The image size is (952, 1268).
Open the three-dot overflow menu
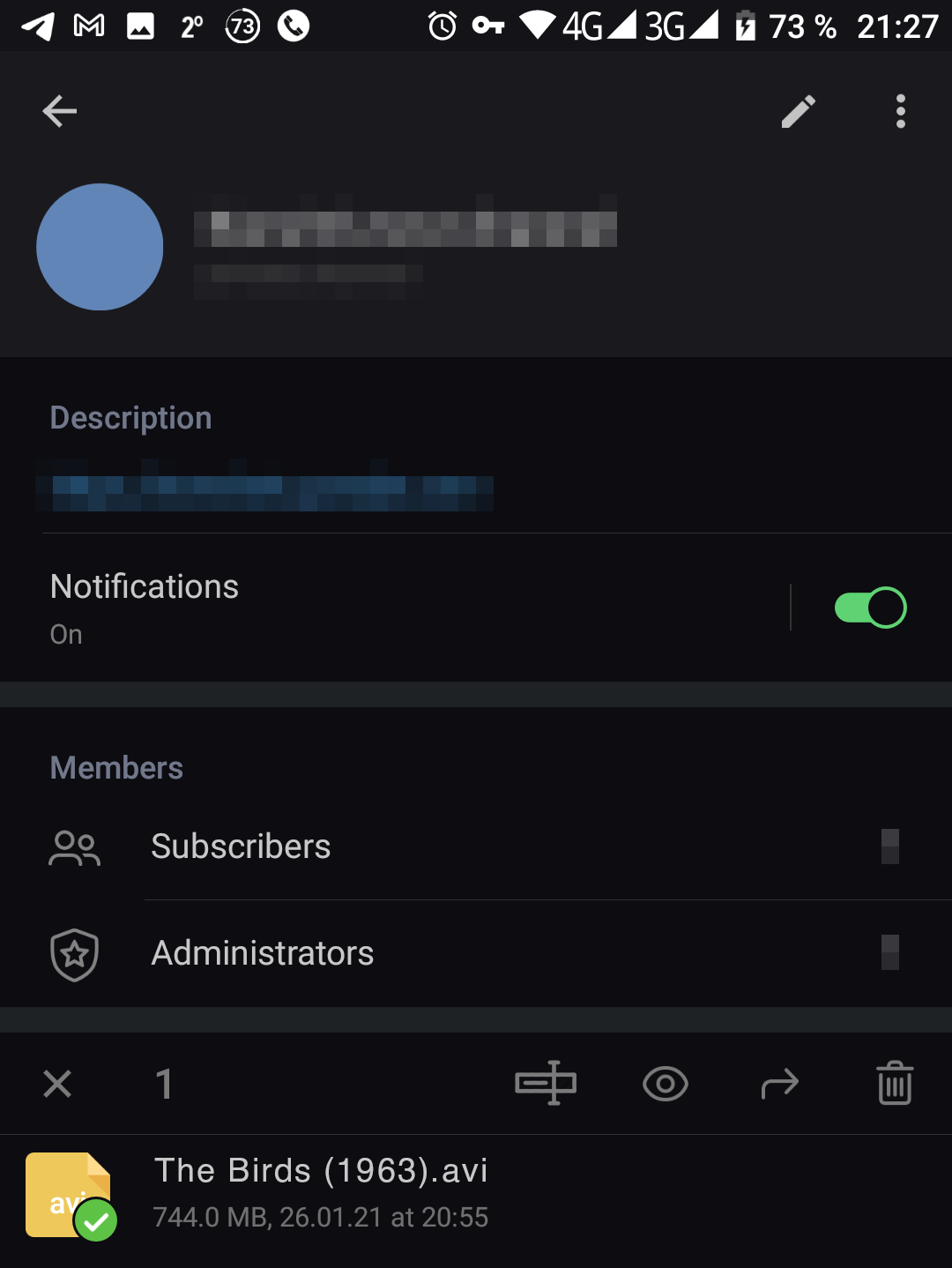point(900,110)
